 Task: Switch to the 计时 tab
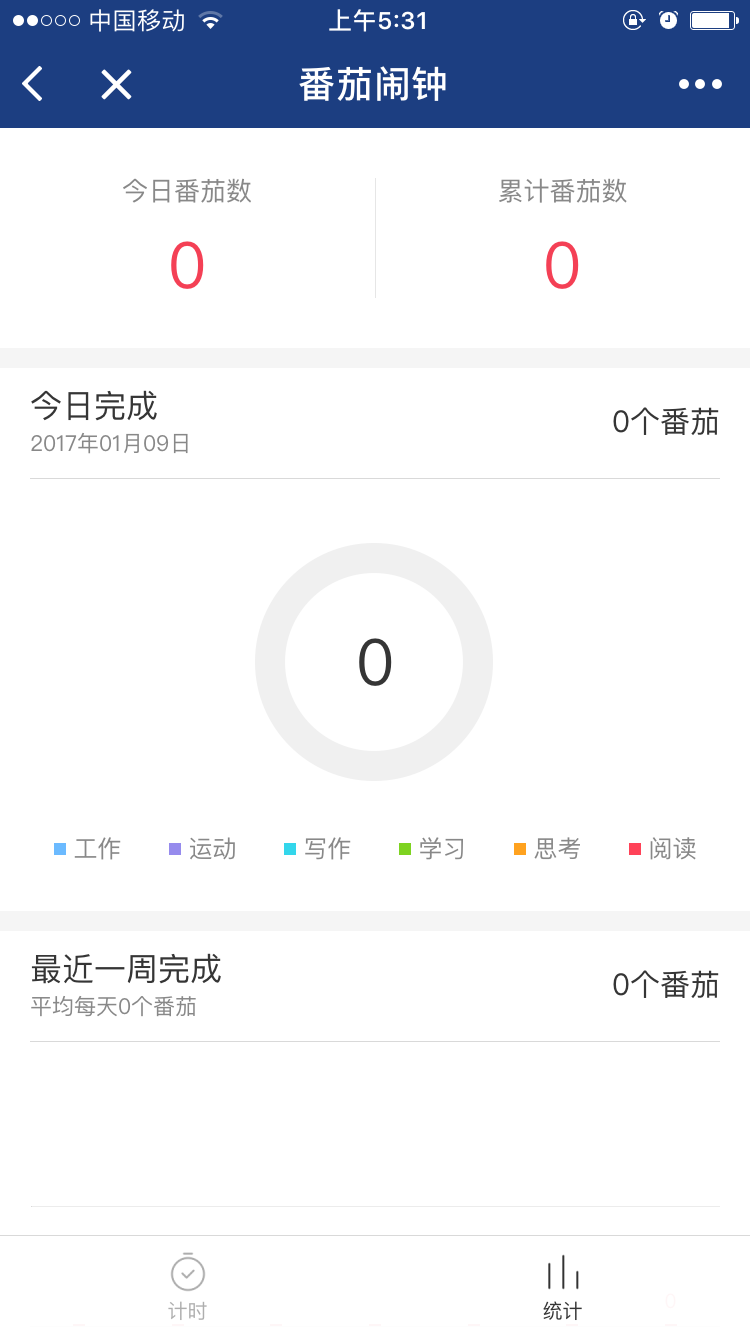click(x=187, y=1286)
